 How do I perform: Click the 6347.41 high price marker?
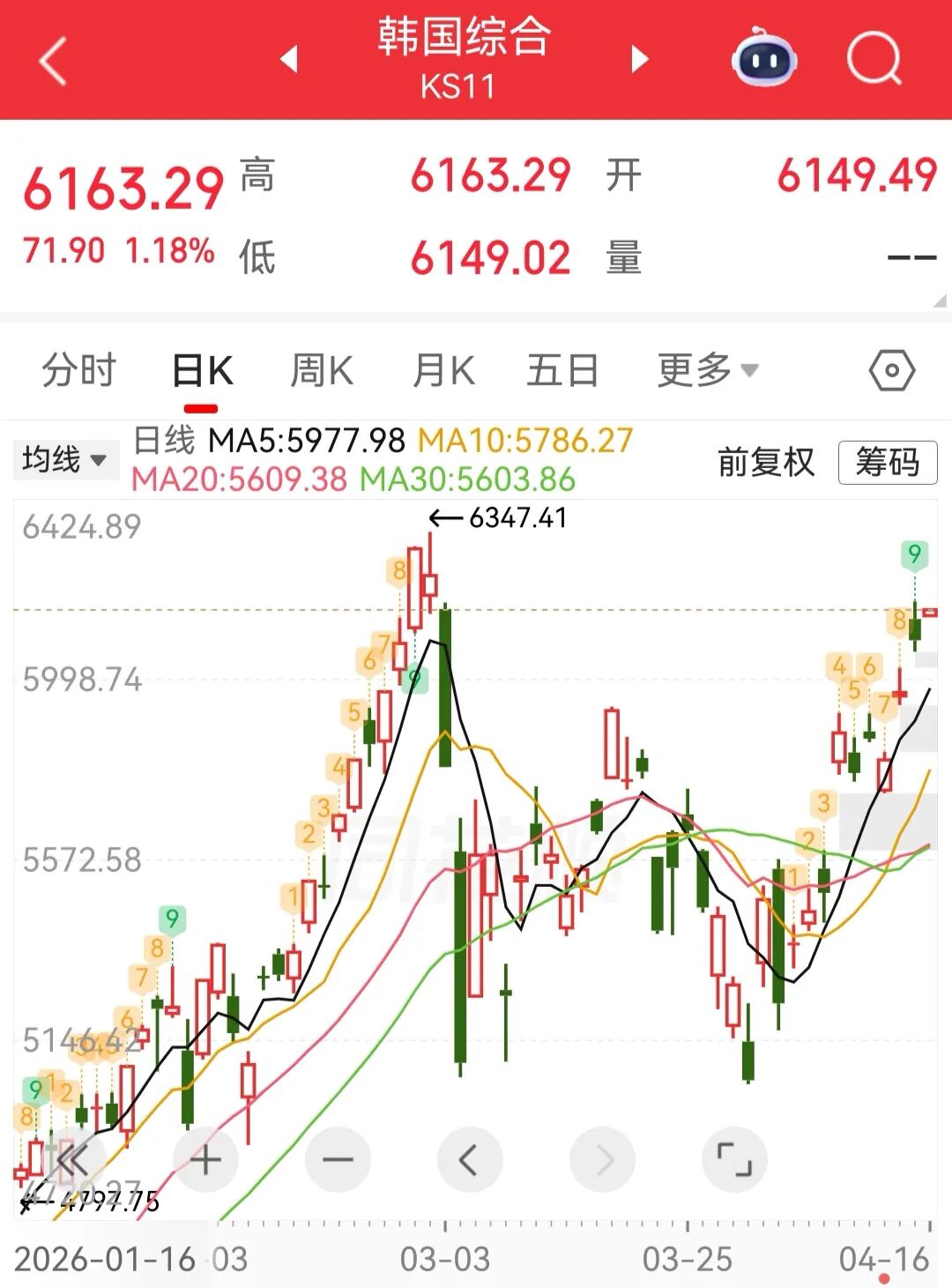tap(499, 519)
